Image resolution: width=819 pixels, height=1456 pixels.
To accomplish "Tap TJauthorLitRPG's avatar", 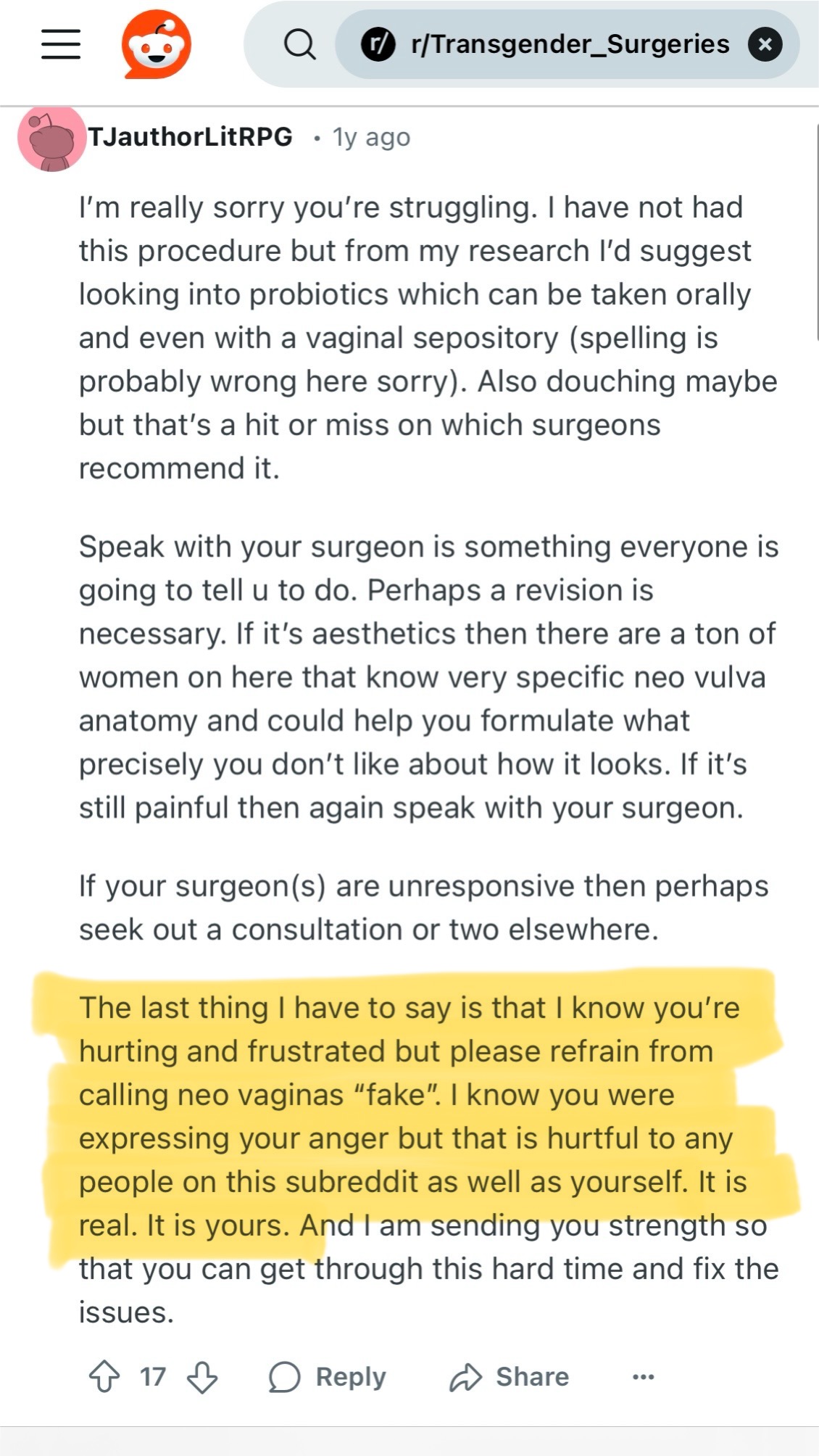I will pos(51,138).
